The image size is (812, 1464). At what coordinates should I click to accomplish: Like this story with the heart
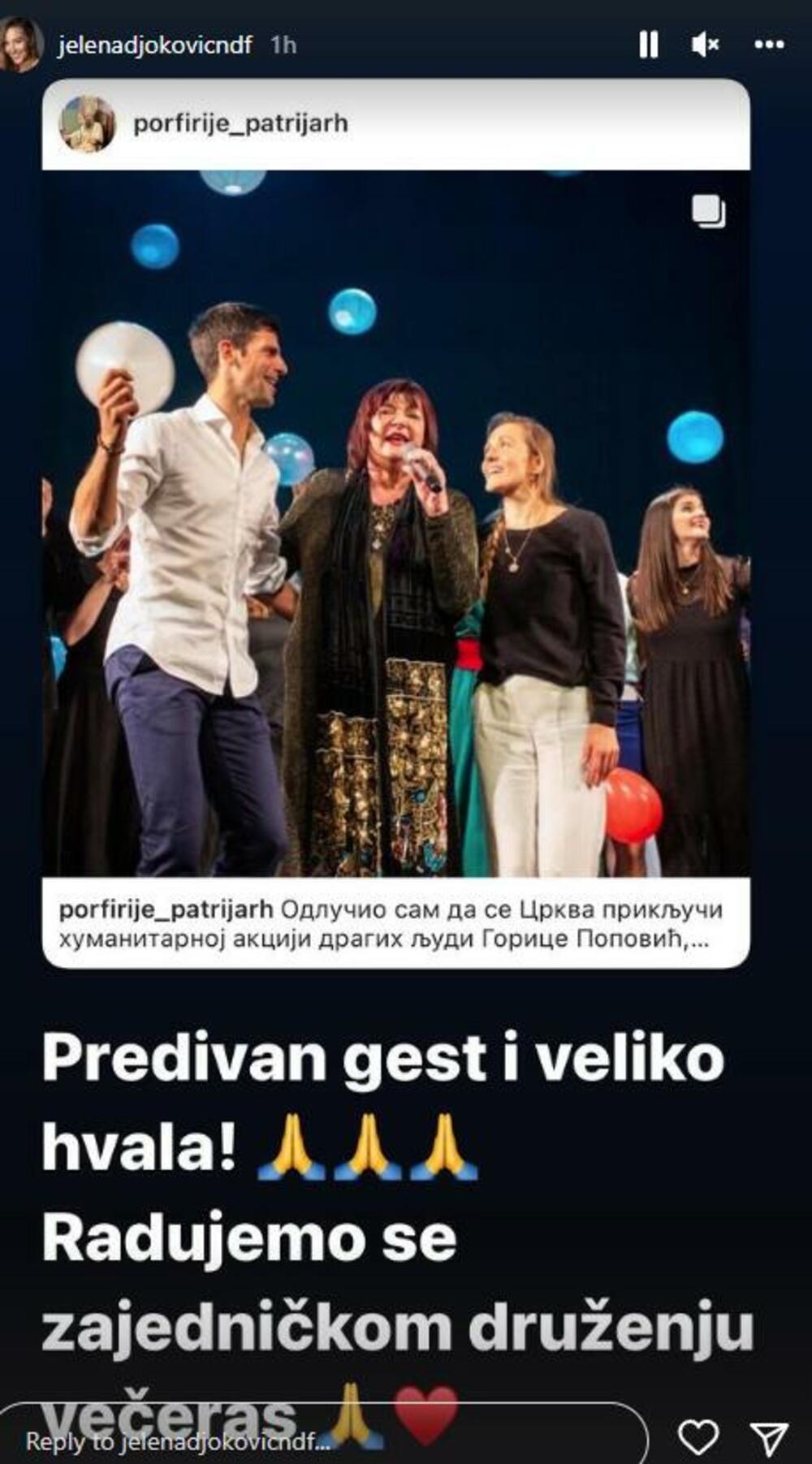pos(698,1437)
